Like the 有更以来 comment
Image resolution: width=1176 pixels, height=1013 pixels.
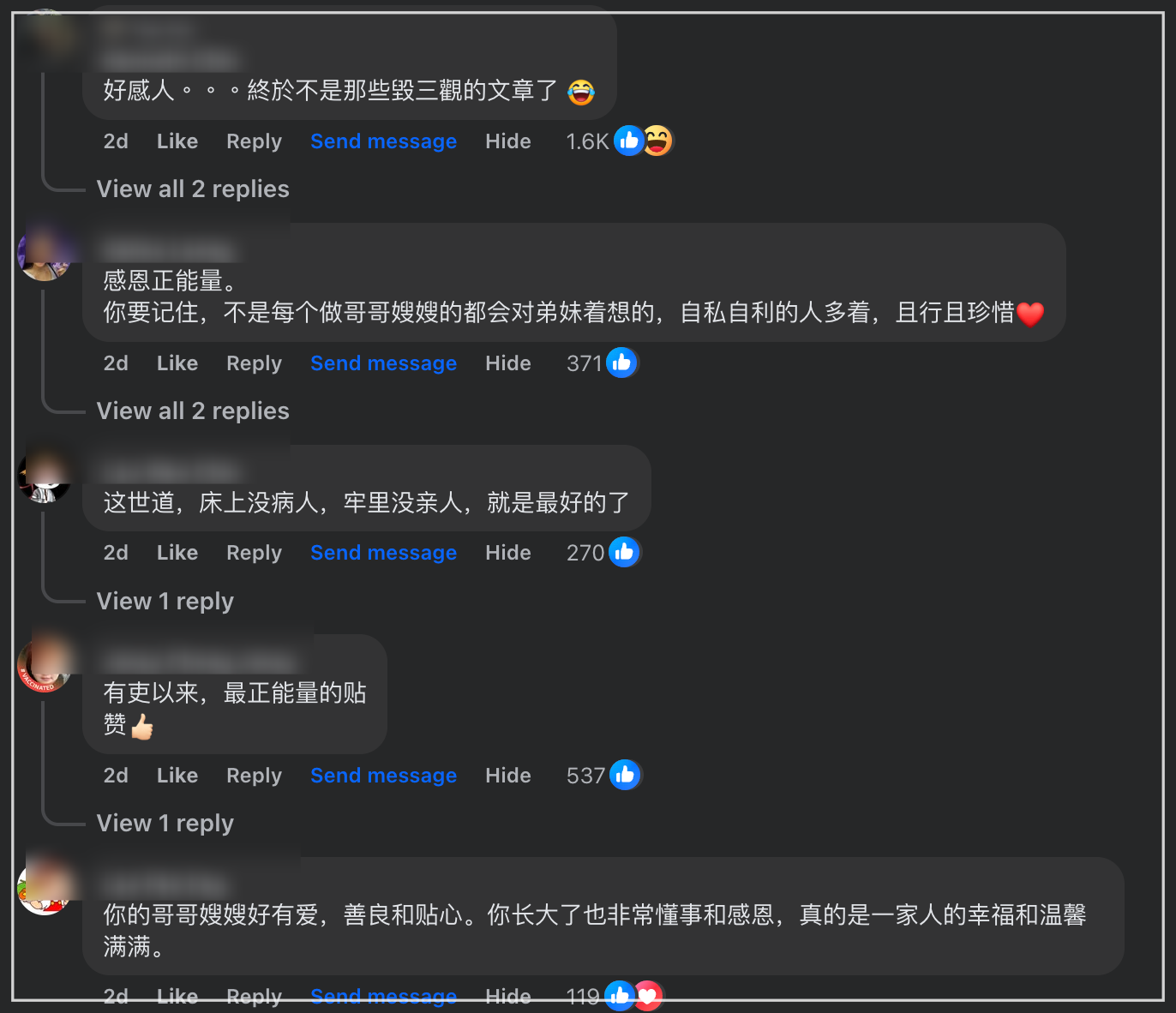177,776
